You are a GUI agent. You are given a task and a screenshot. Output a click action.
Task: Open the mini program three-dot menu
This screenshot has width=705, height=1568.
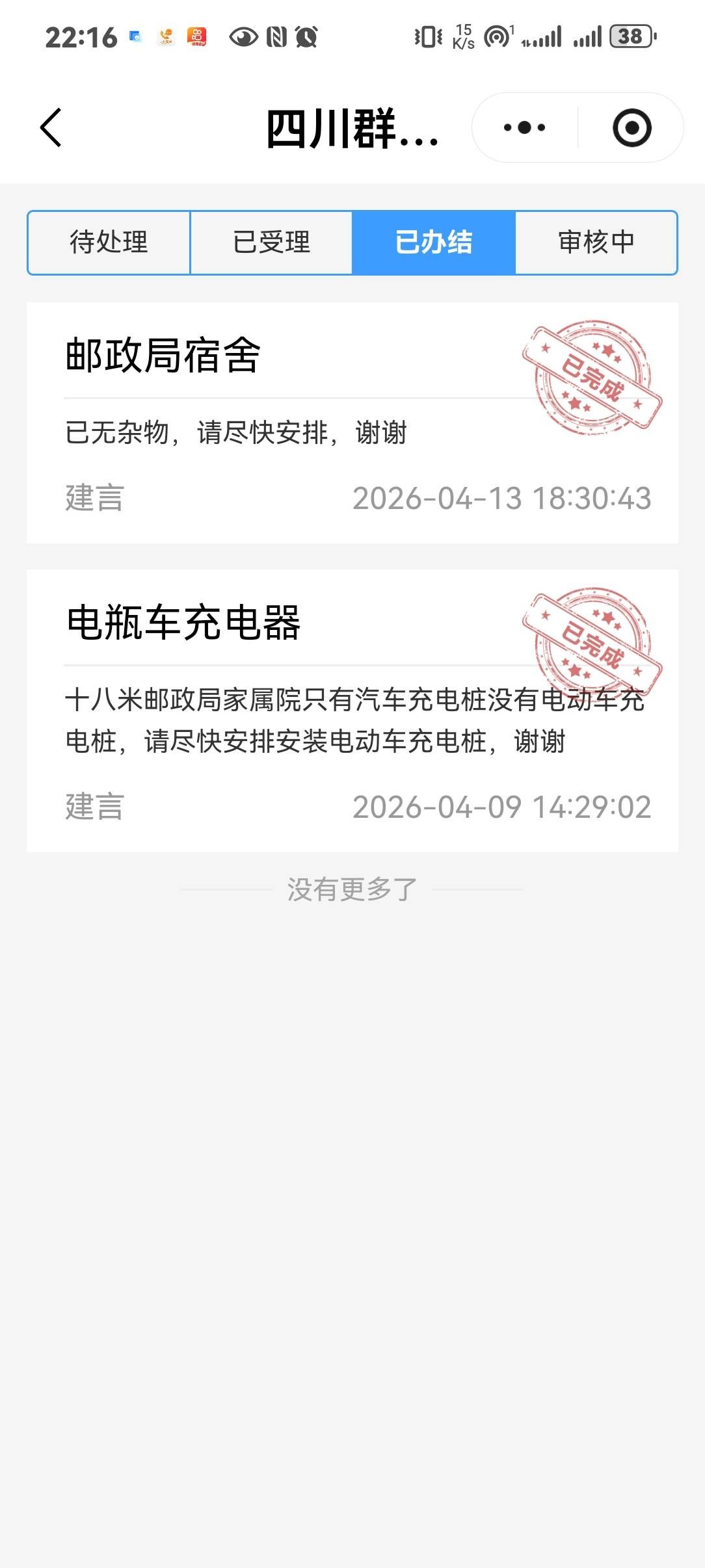(524, 127)
